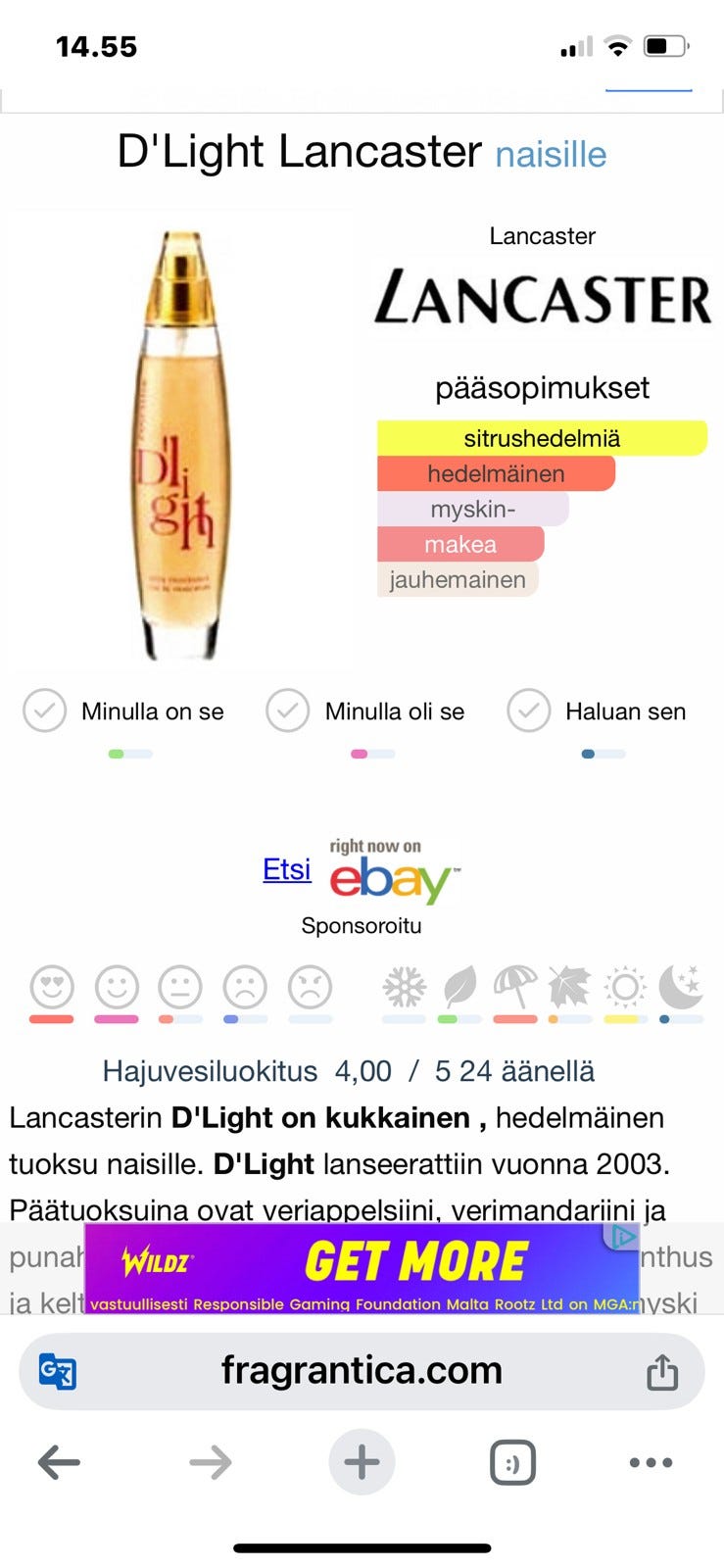724x1568 pixels.
Task: Select the summer umbrella icon
Action: (514, 990)
